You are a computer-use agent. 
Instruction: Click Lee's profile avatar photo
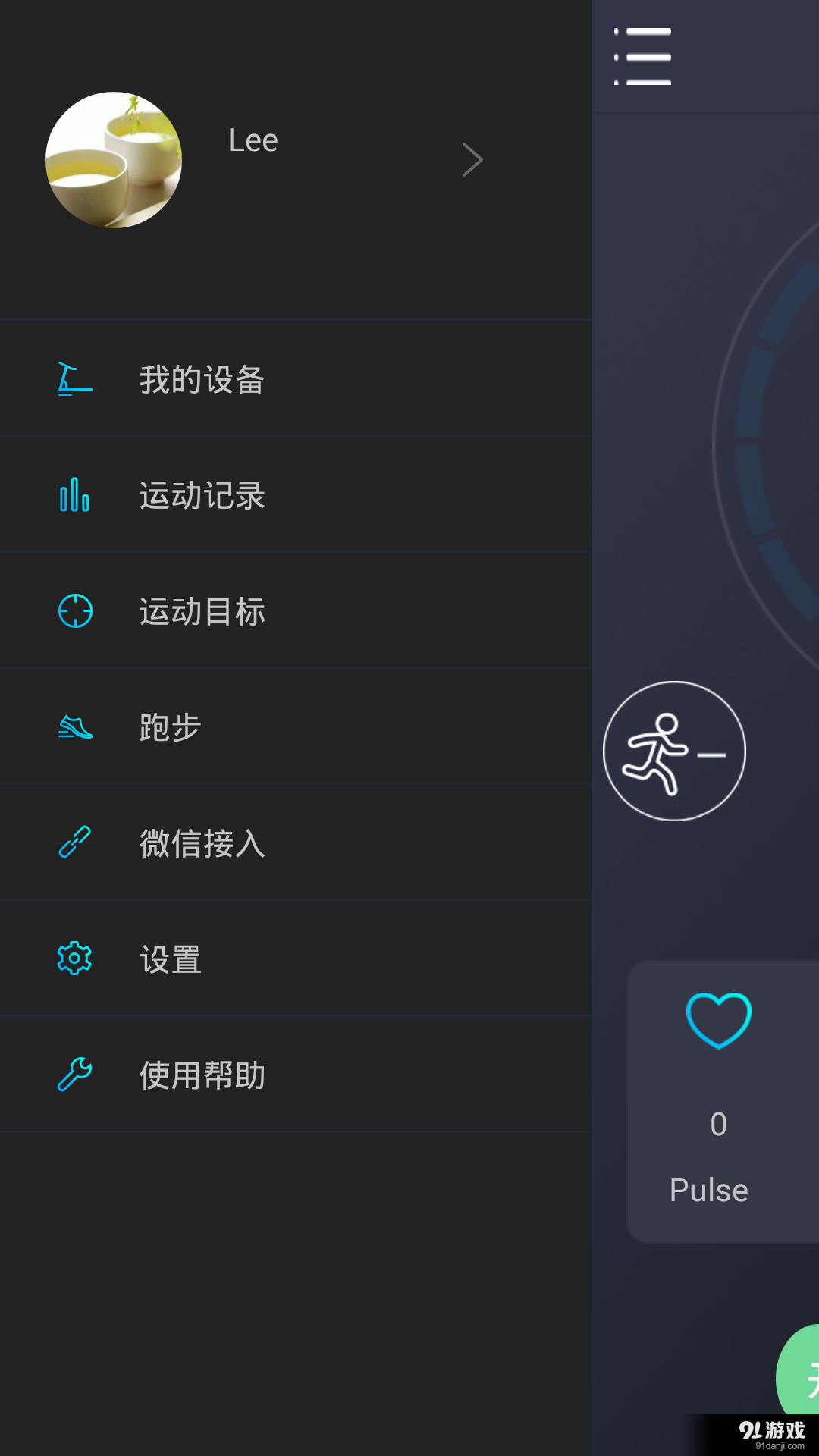pyautogui.click(x=115, y=159)
